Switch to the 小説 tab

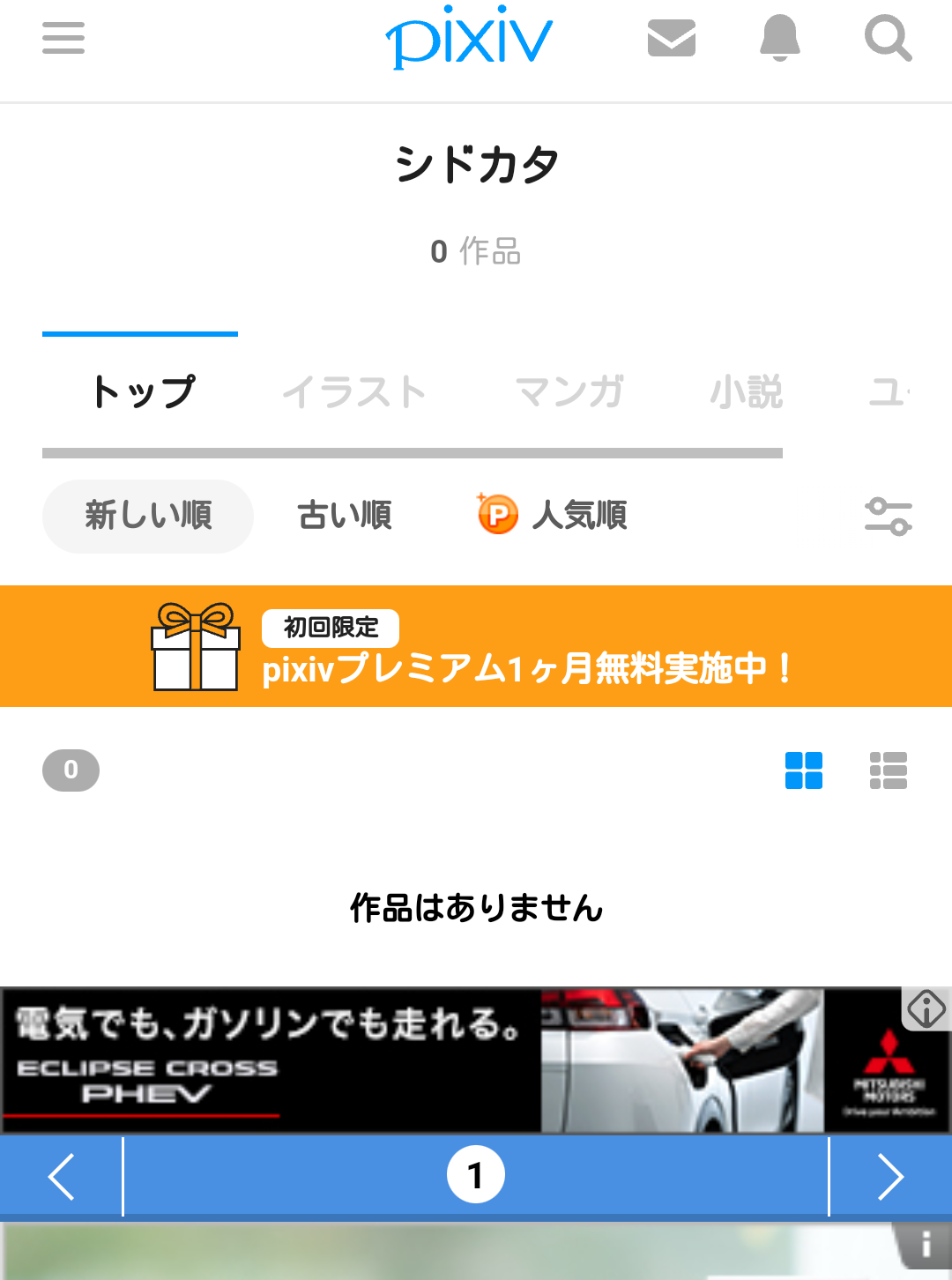(x=746, y=391)
